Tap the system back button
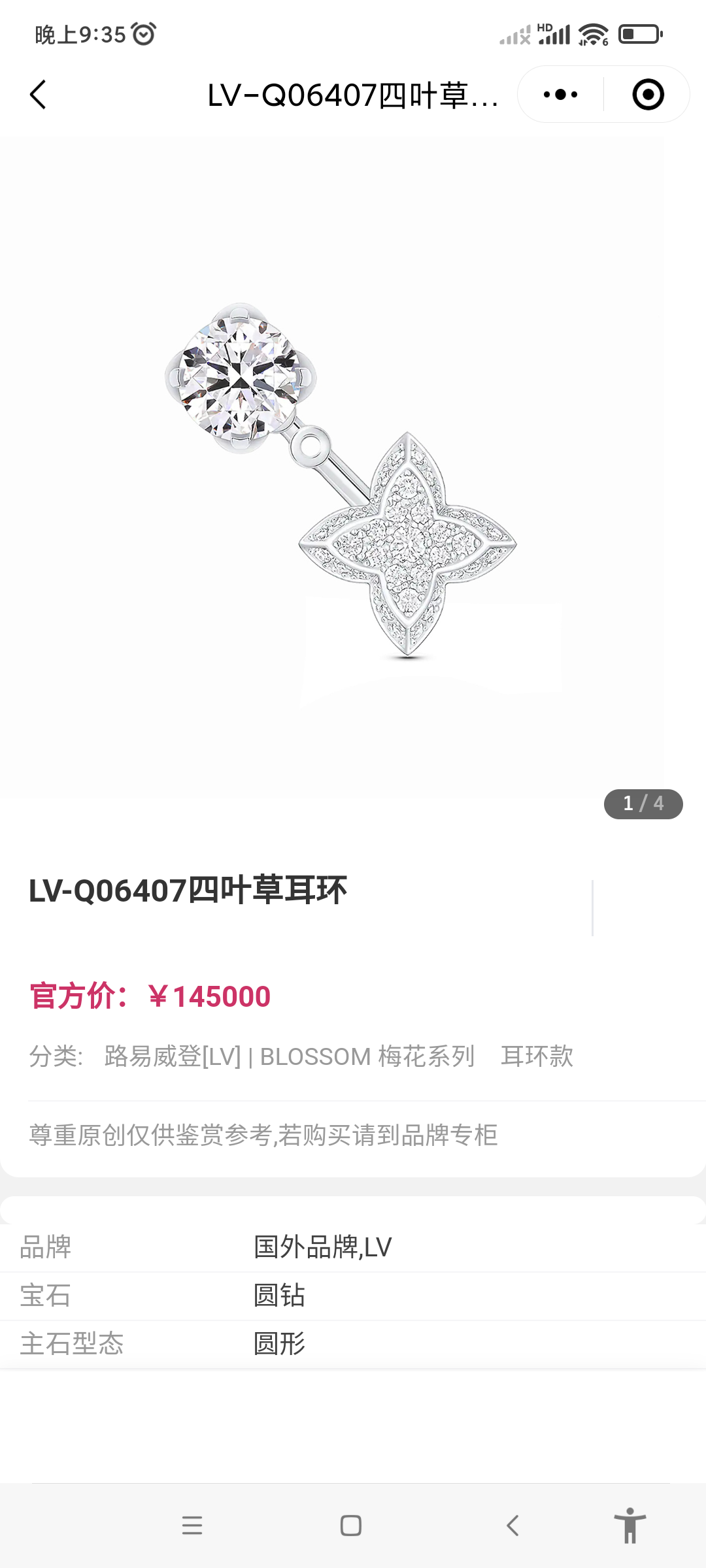Image resolution: width=706 pixels, height=1568 pixels. (513, 1526)
